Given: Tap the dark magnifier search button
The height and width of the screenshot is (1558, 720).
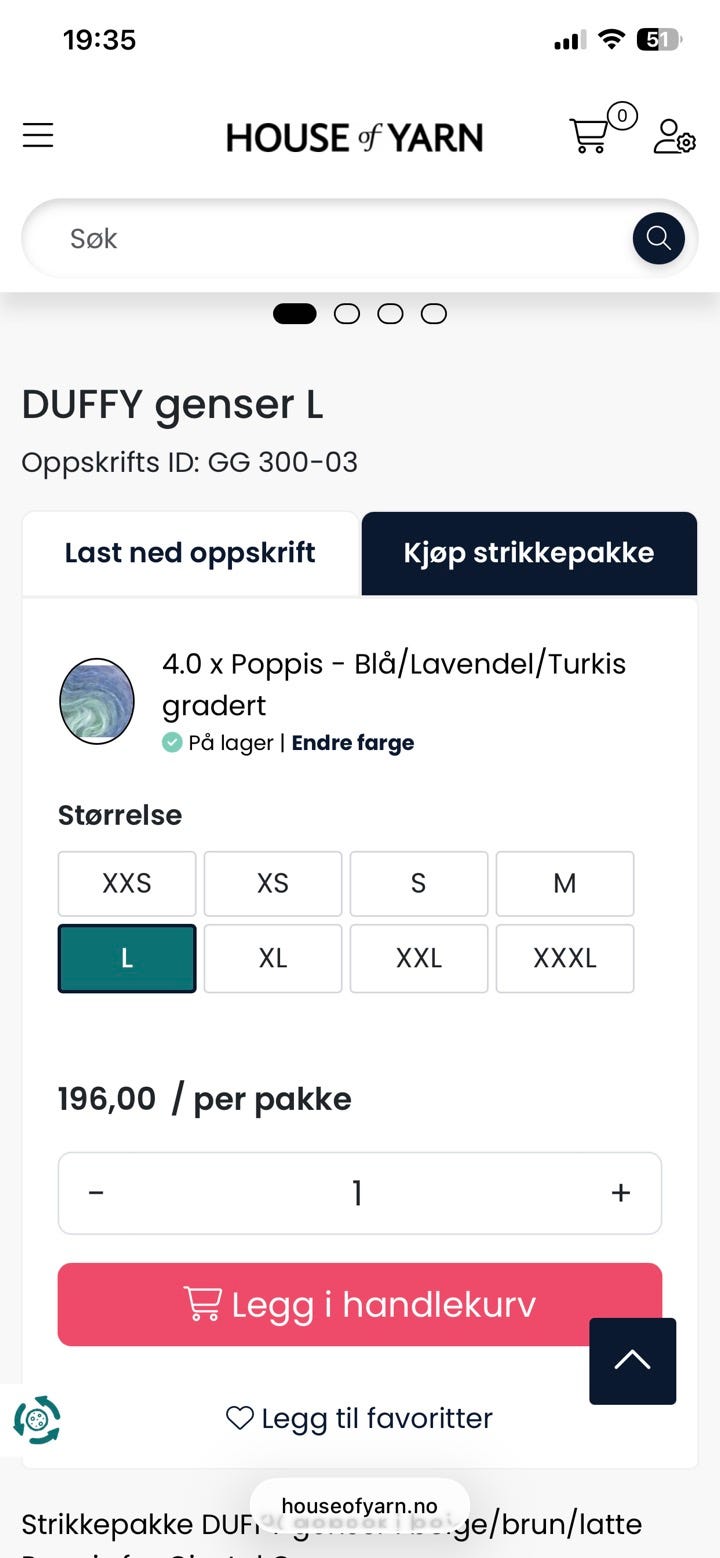Looking at the screenshot, I should 658,238.
